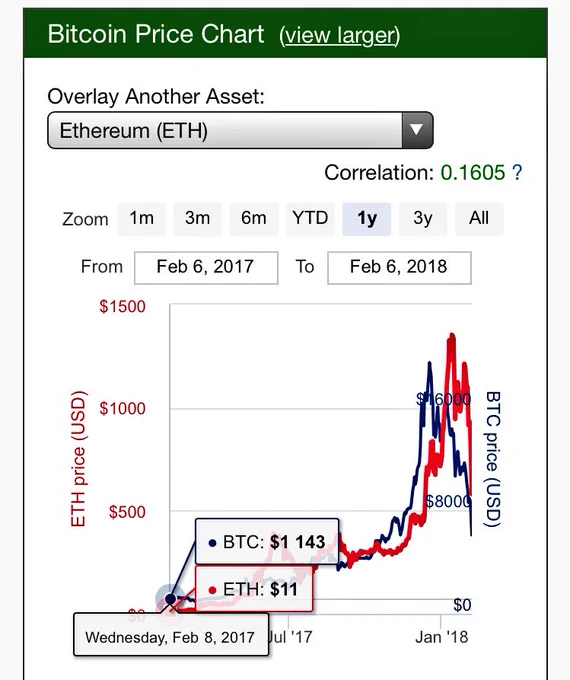Viewport: 570px width, 680px height.
Task: Open the view larger chart link
Action: tap(340, 36)
